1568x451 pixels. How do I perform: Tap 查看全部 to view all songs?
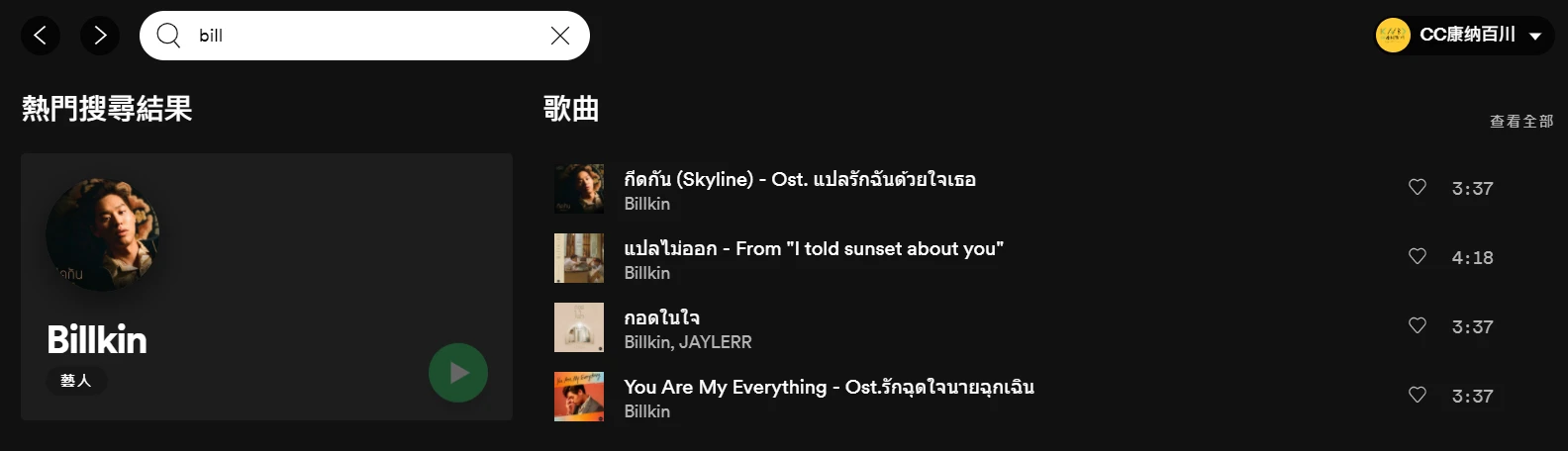pos(1520,122)
